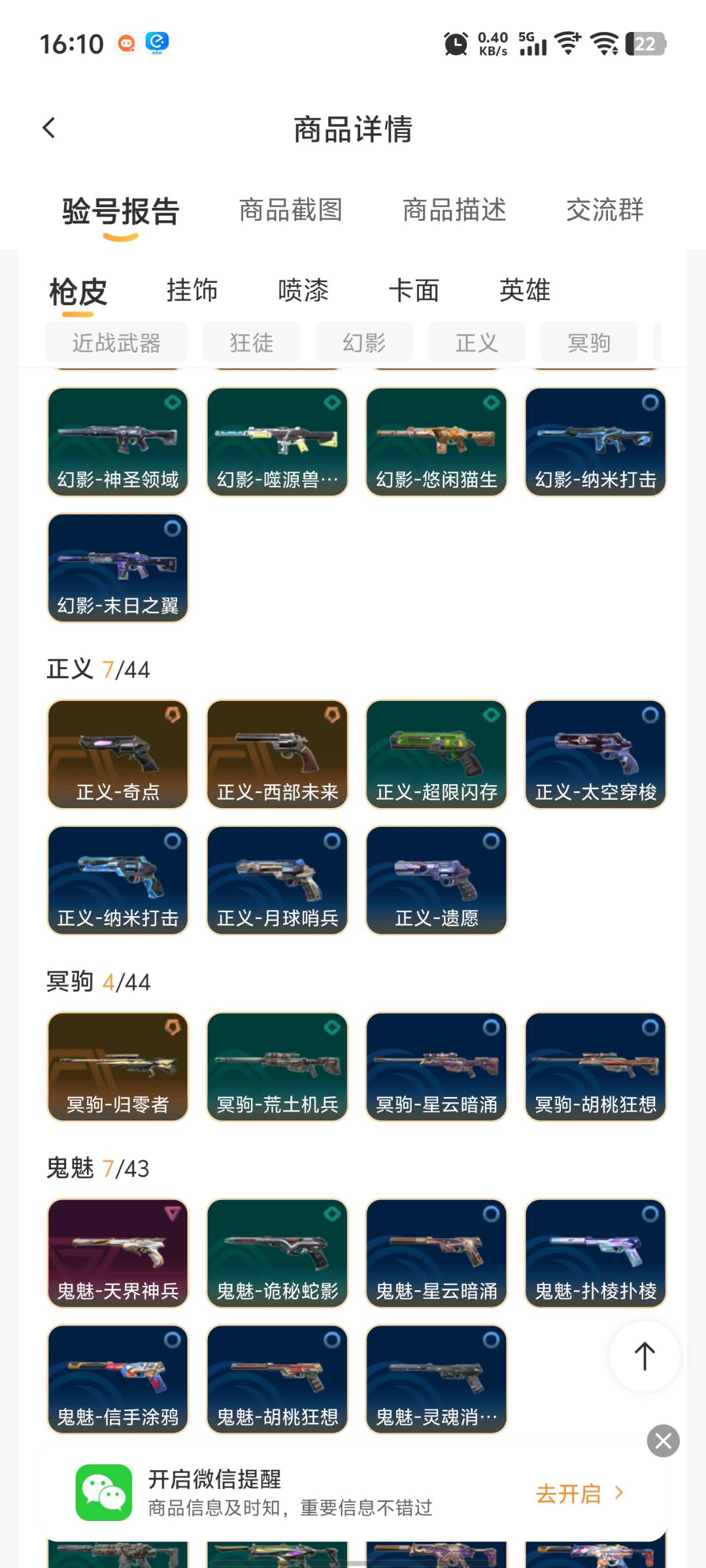The height and width of the screenshot is (1568, 706).
Task: Jump to the 狂徒 weapon chip
Action: point(252,342)
